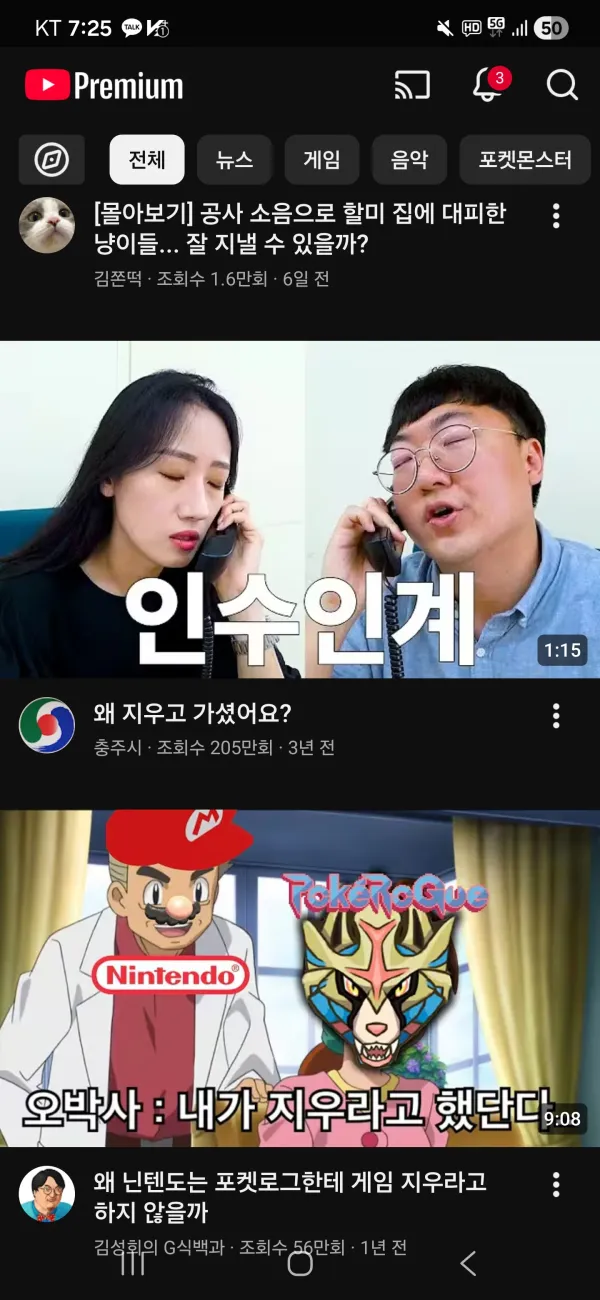Open YouTube search
Screen dimensions: 600x1300
point(562,85)
